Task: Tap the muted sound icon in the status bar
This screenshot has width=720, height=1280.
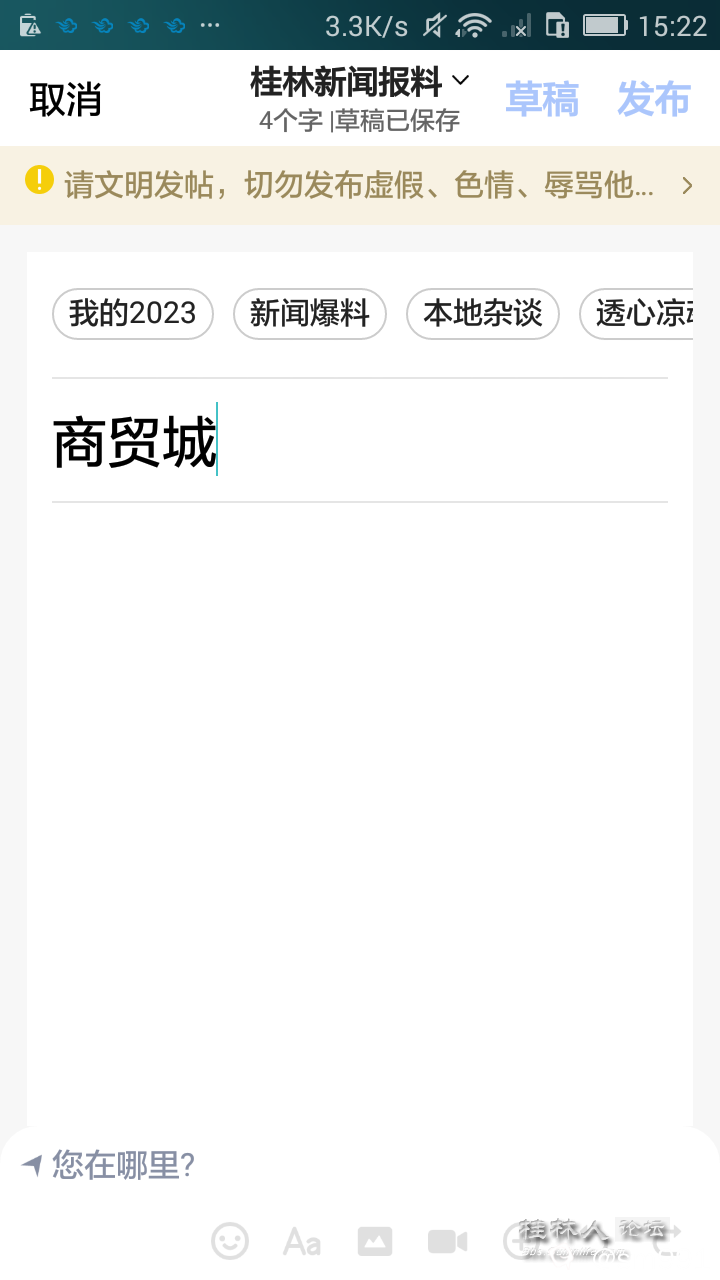Action: (434, 25)
